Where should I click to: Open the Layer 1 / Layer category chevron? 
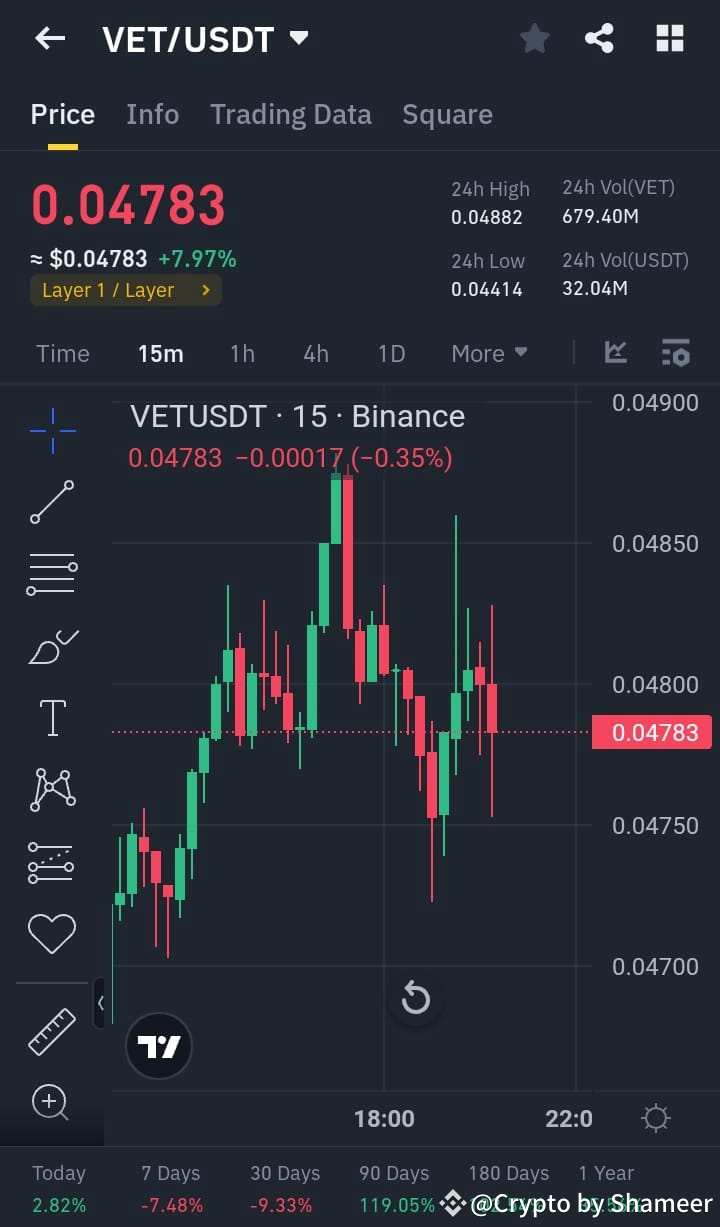(x=207, y=291)
